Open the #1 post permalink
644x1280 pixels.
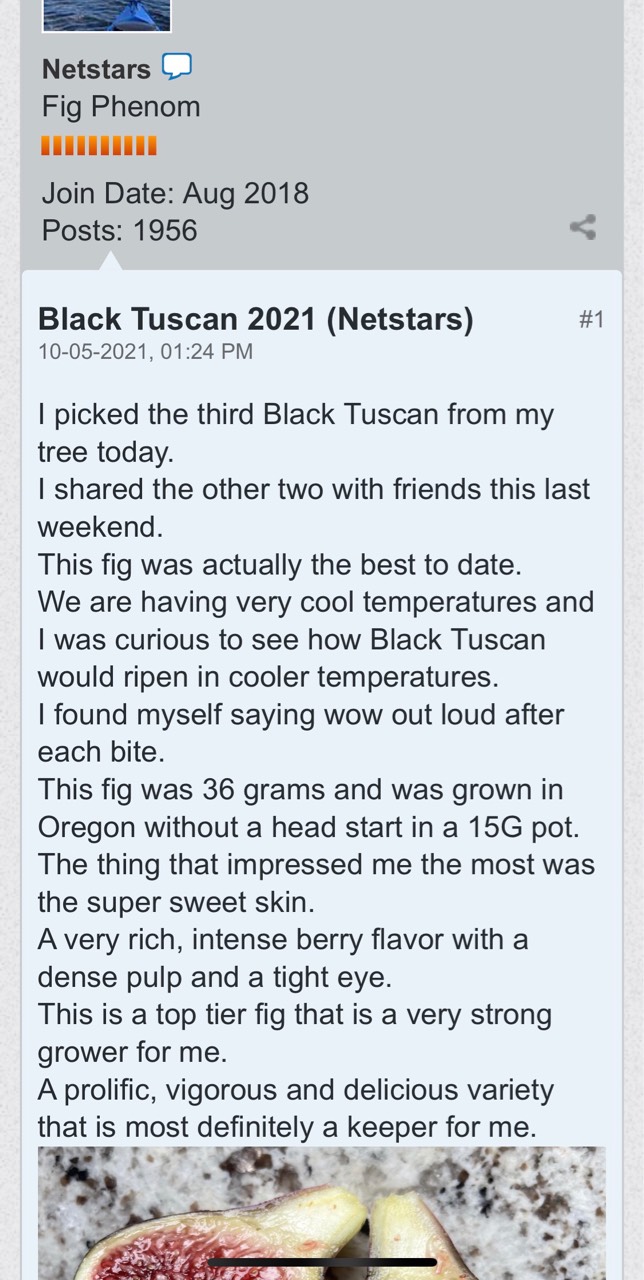tap(591, 319)
